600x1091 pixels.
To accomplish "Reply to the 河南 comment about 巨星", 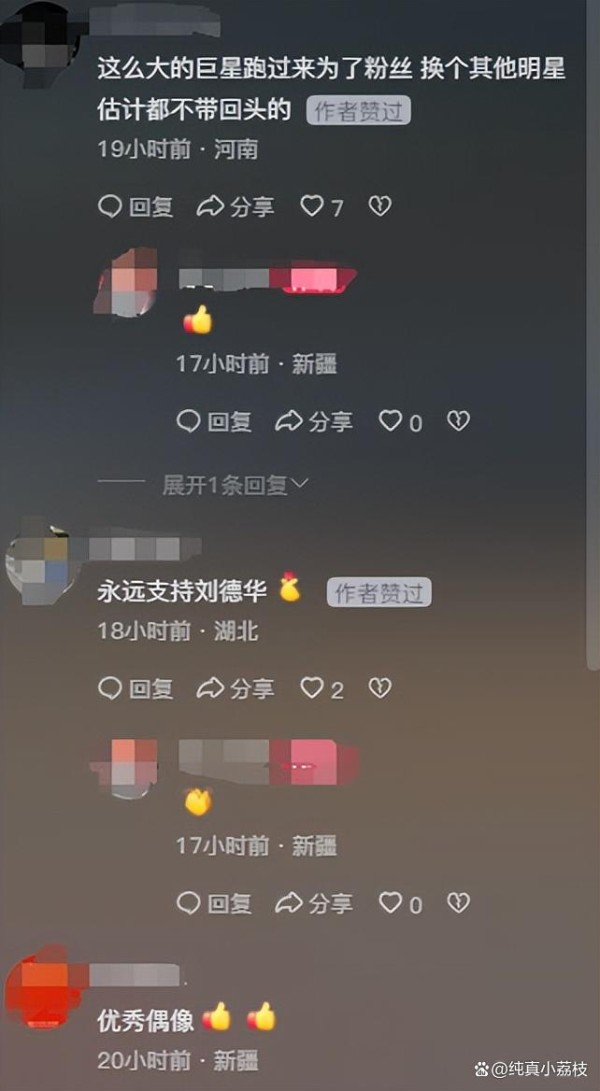I will (x=136, y=207).
